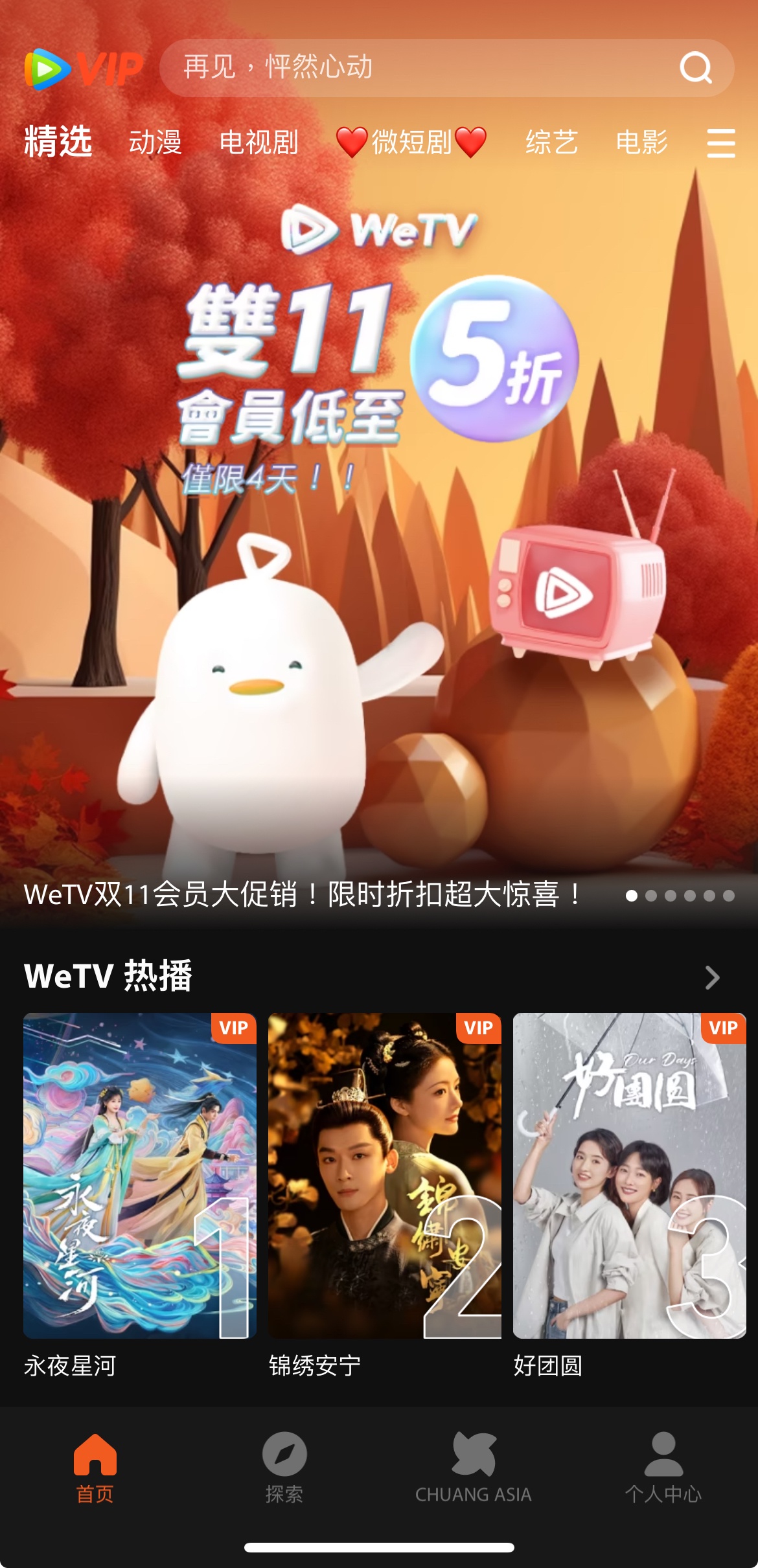Open the WeTV双11会员大促销 banner
This screenshot has width=758, height=1568.
pos(379,551)
